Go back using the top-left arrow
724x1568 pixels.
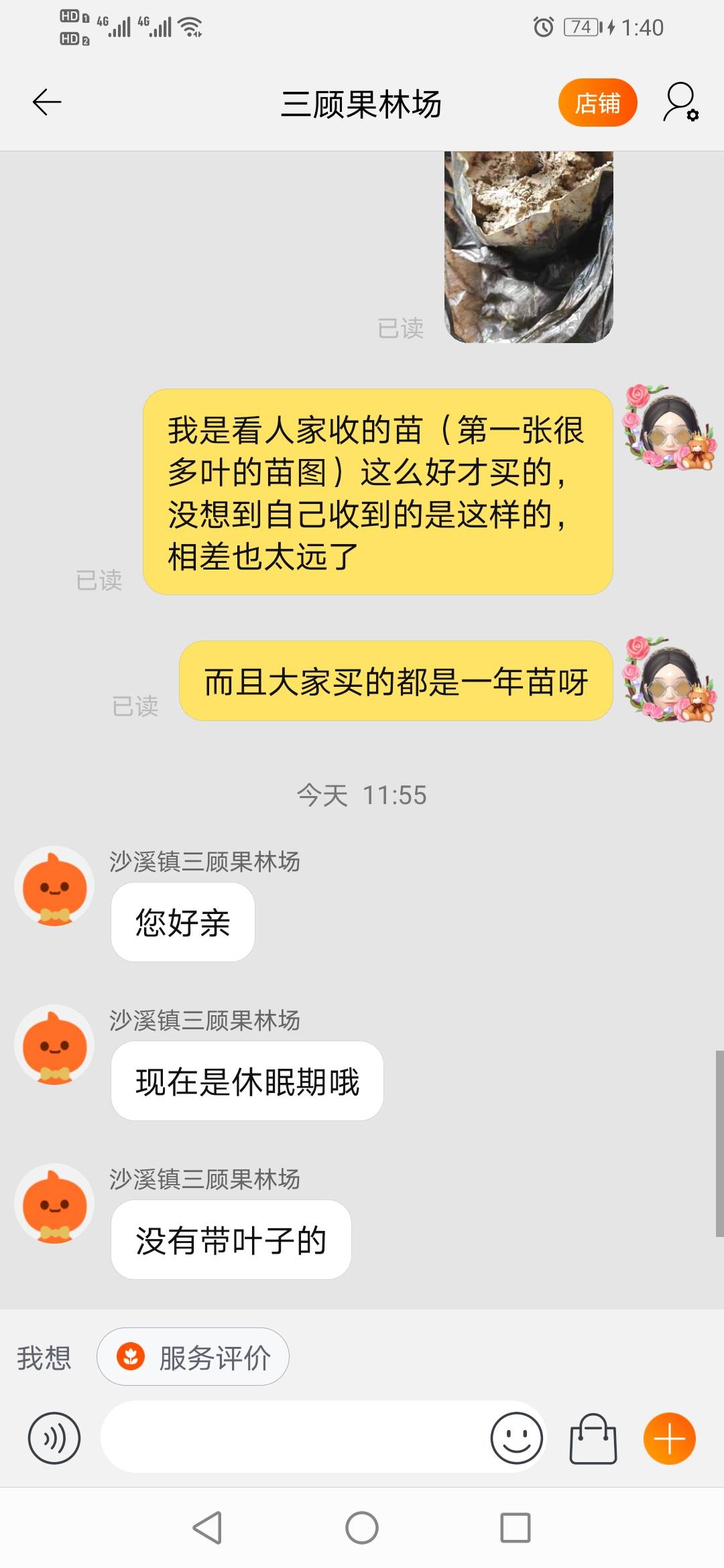click(x=47, y=103)
